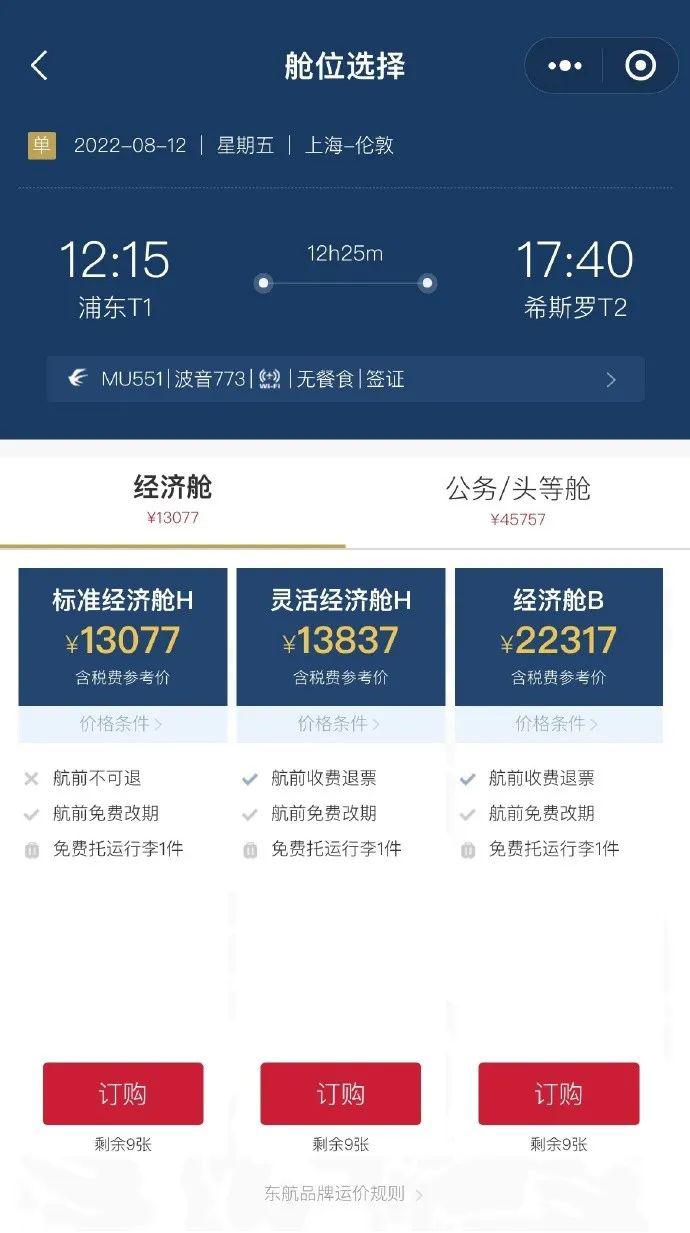View 价格条件 for 经济舱B
690x1233 pixels.
point(558,723)
